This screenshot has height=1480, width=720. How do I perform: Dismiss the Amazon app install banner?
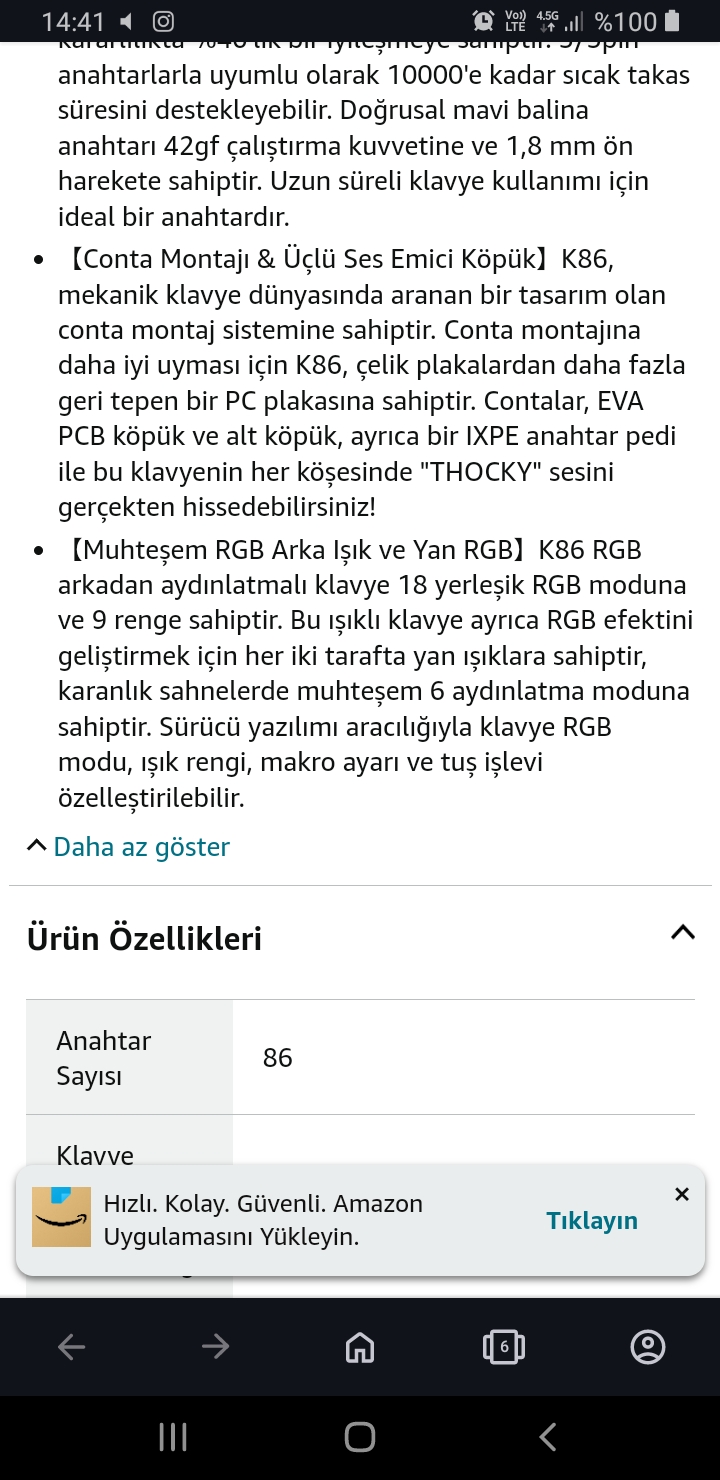pyautogui.click(x=682, y=1194)
